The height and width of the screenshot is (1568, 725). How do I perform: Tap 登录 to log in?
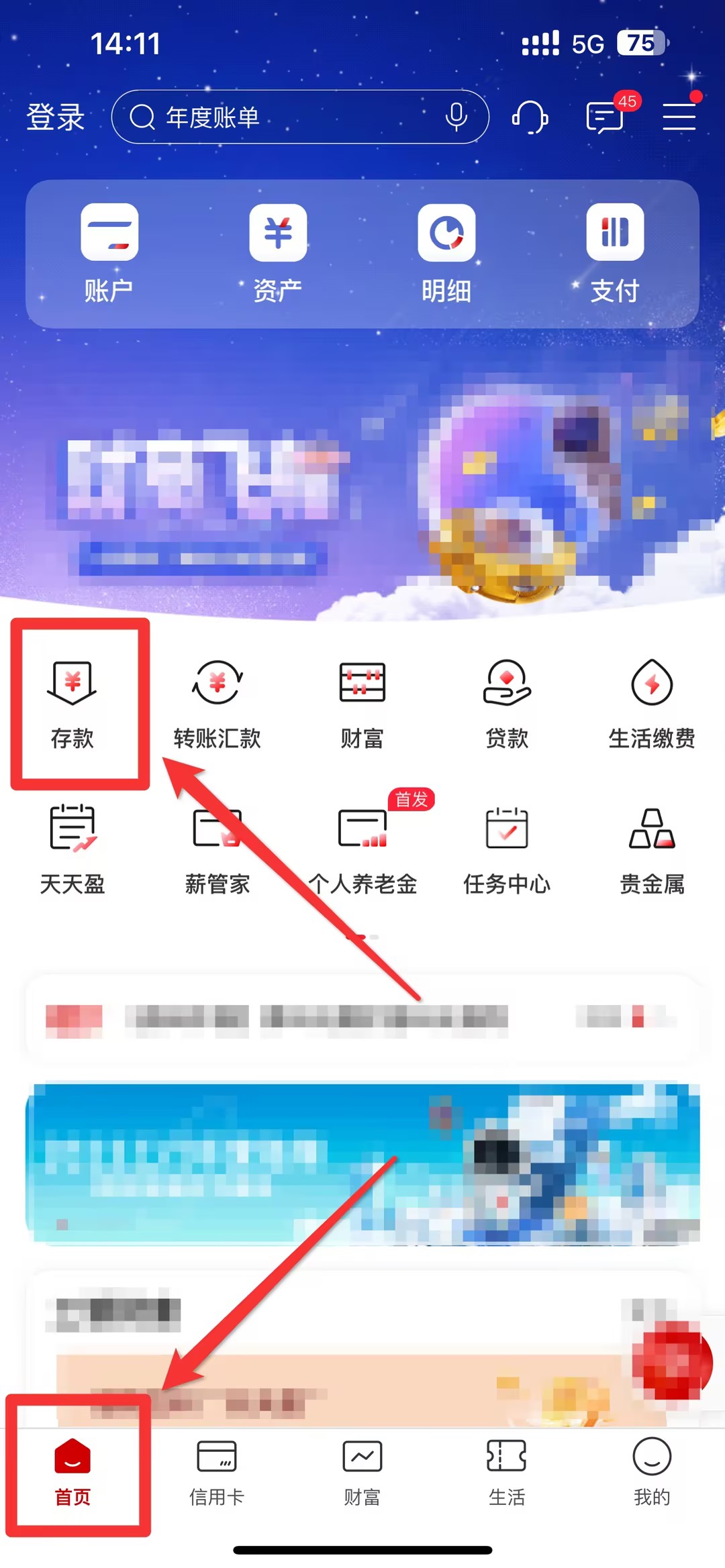pyautogui.click(x=55, y=117)
